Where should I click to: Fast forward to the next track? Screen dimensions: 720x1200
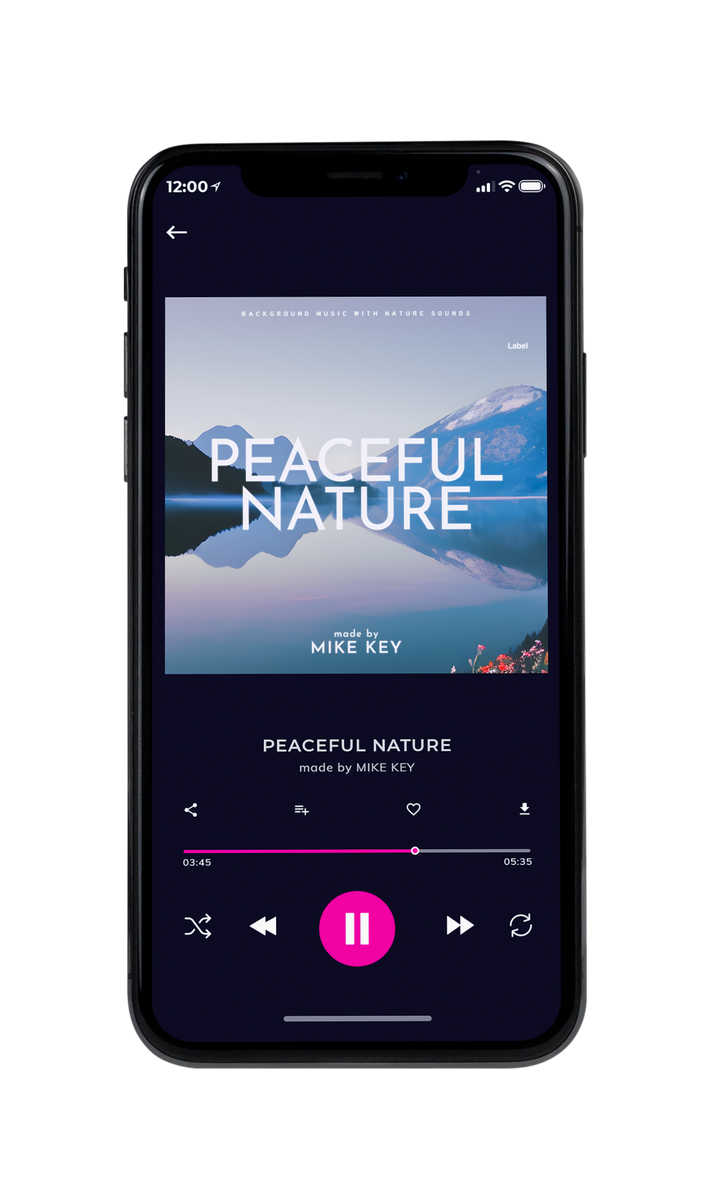[460, 926]
